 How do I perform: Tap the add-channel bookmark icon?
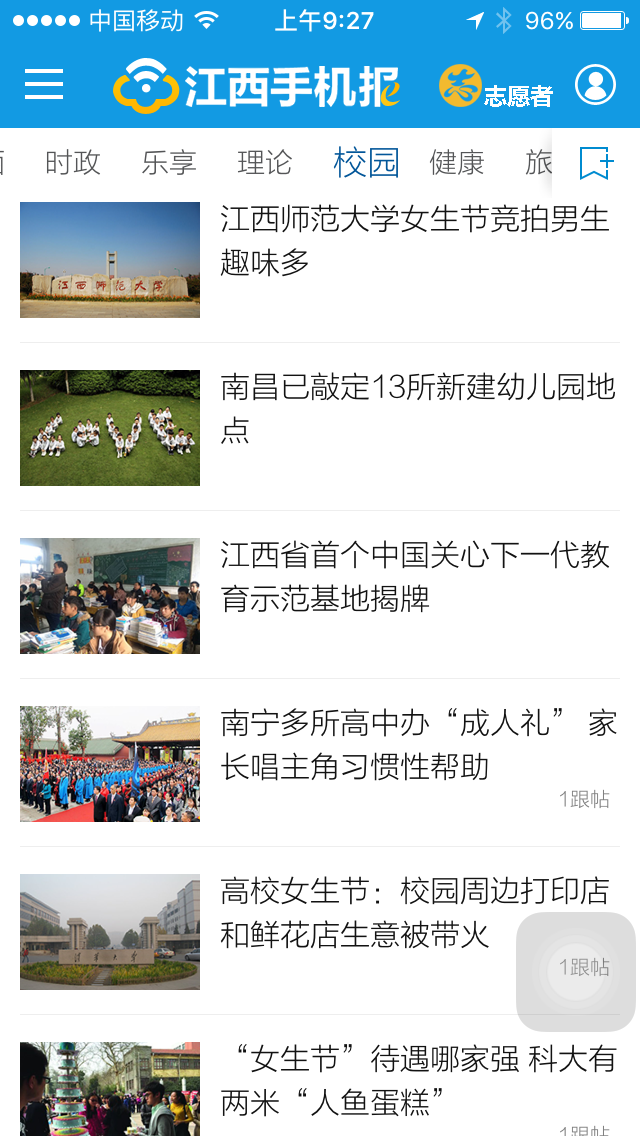pyautogui.click(x=596, y=163)
